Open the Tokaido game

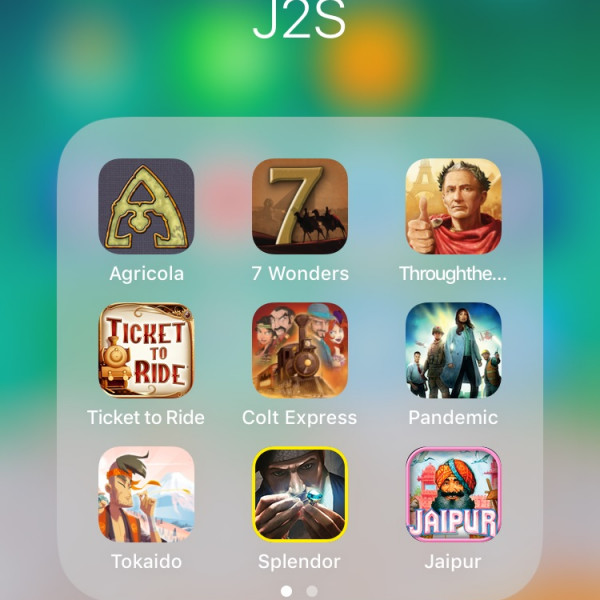pos(146,495)
